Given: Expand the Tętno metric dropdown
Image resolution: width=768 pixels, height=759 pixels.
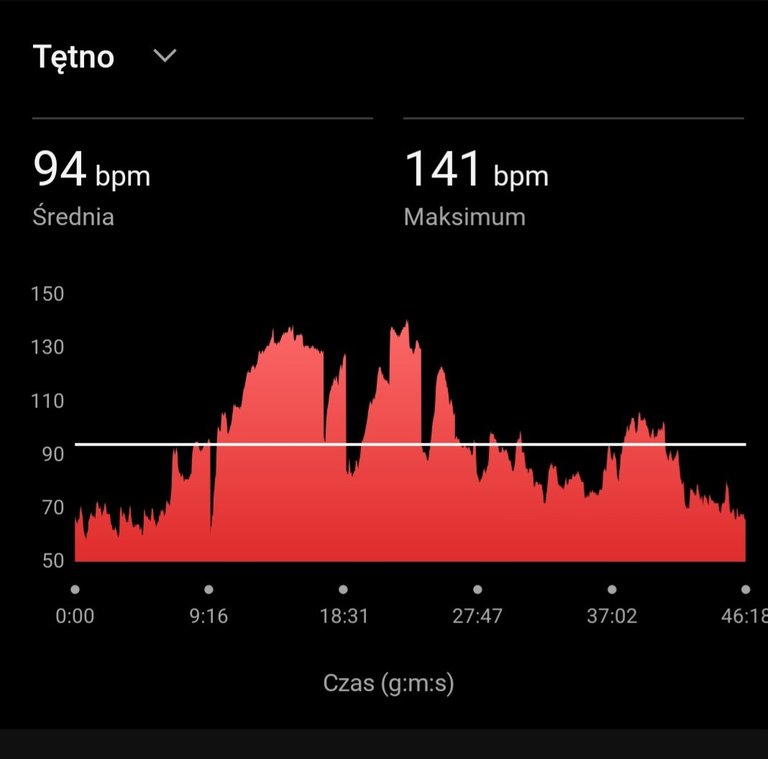Looking at the screenshot, I should [165, 55].
